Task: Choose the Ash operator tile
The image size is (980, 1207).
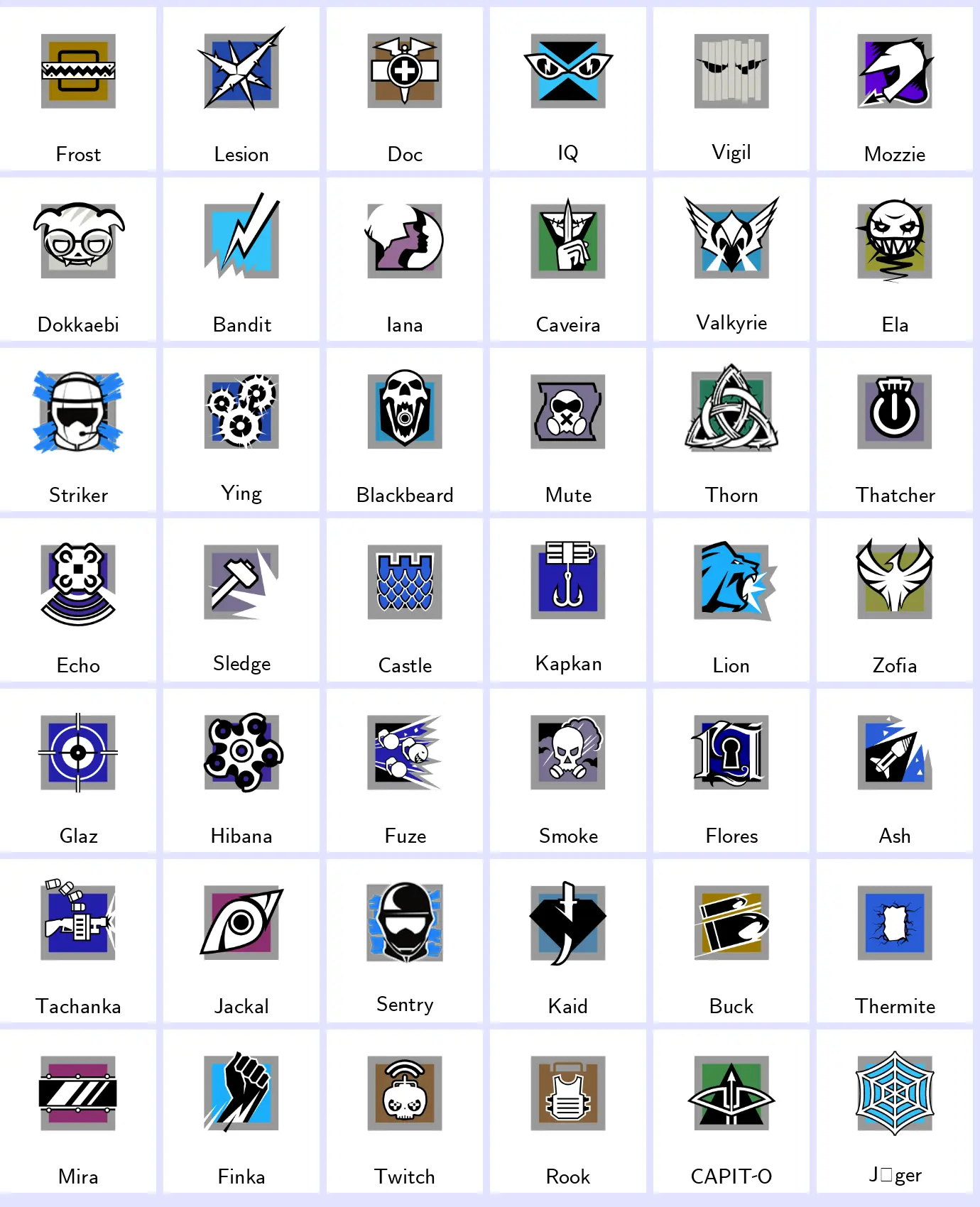Action: (x=895, y=770)
